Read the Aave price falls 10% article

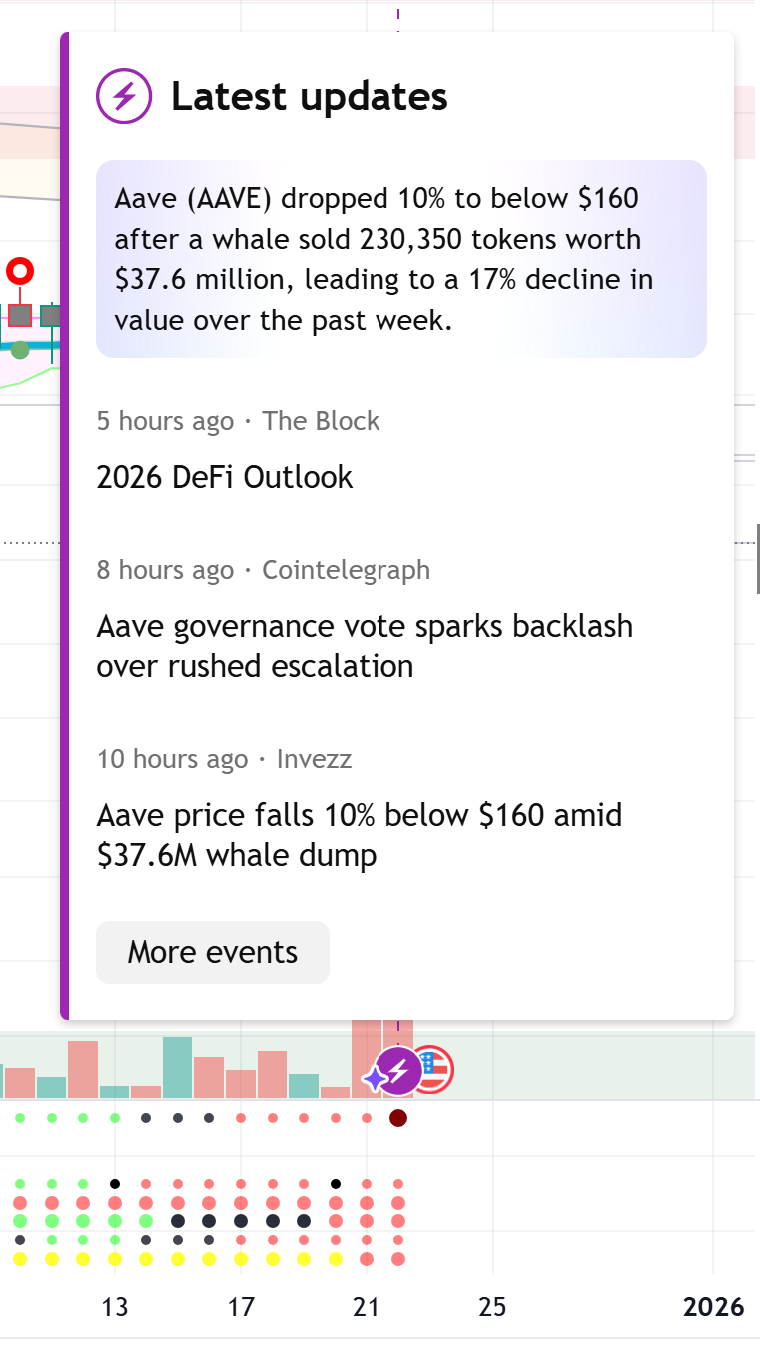[359, 835]
